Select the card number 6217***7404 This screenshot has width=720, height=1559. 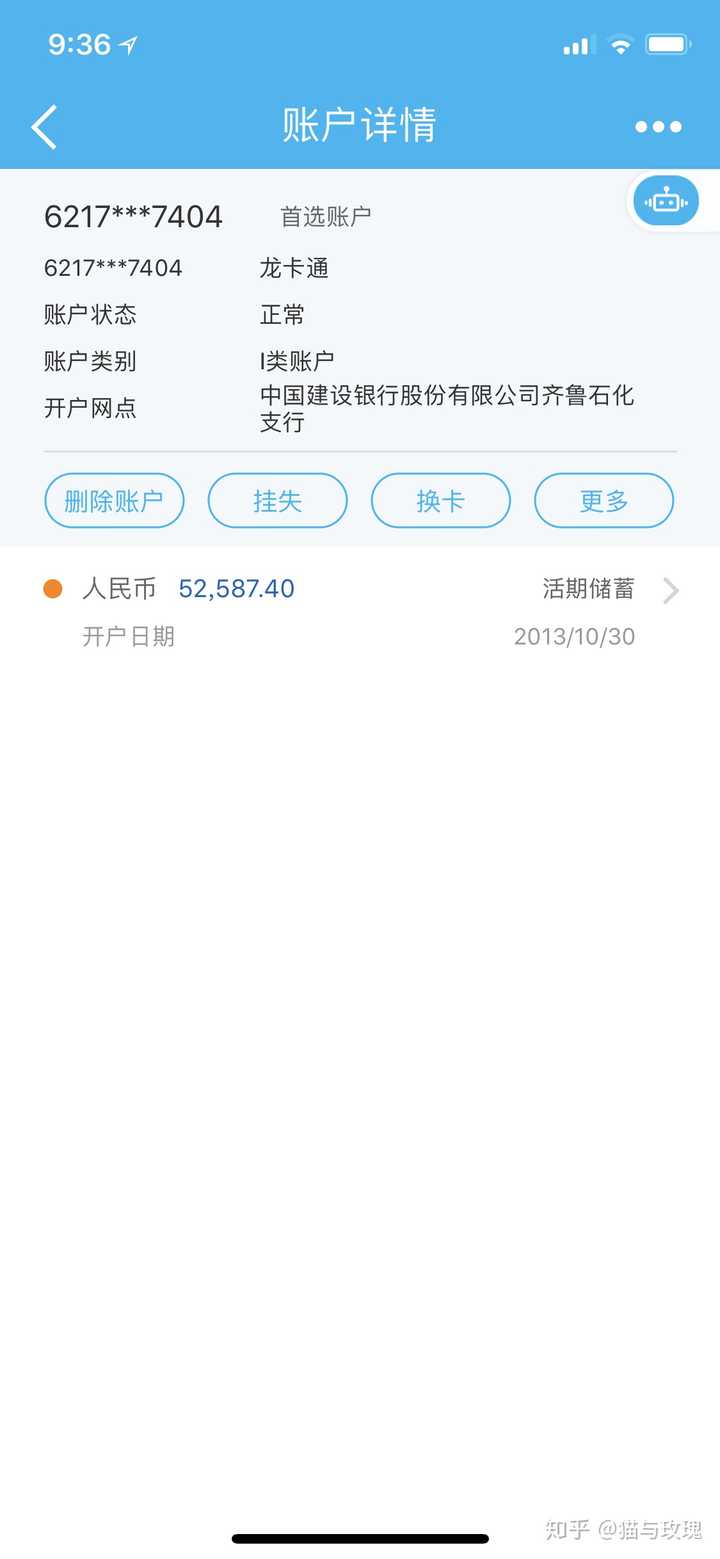pyautogui.click(x=133, y=217)
